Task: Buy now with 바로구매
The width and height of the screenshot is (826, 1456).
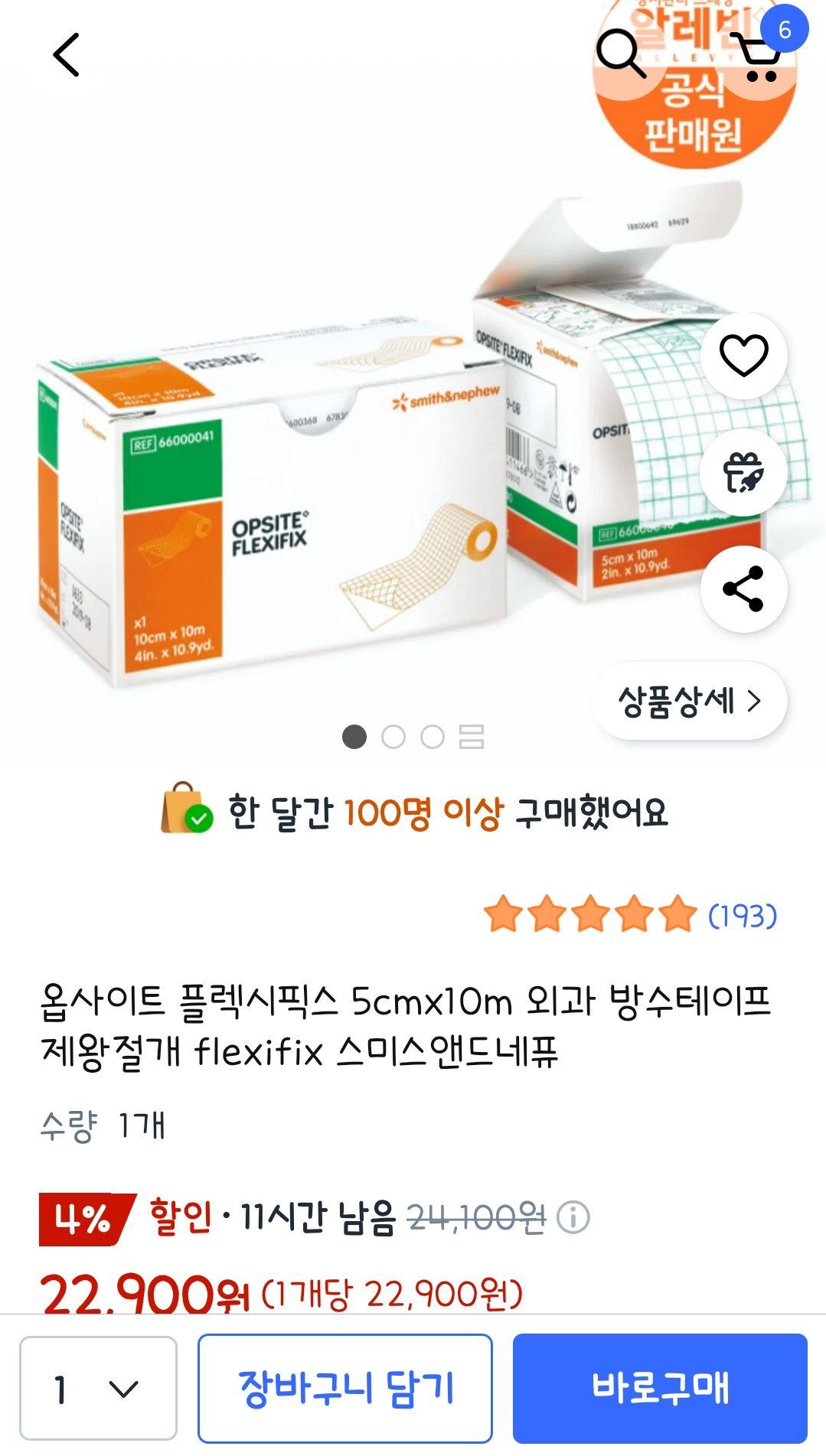Action: [660, 1389]
